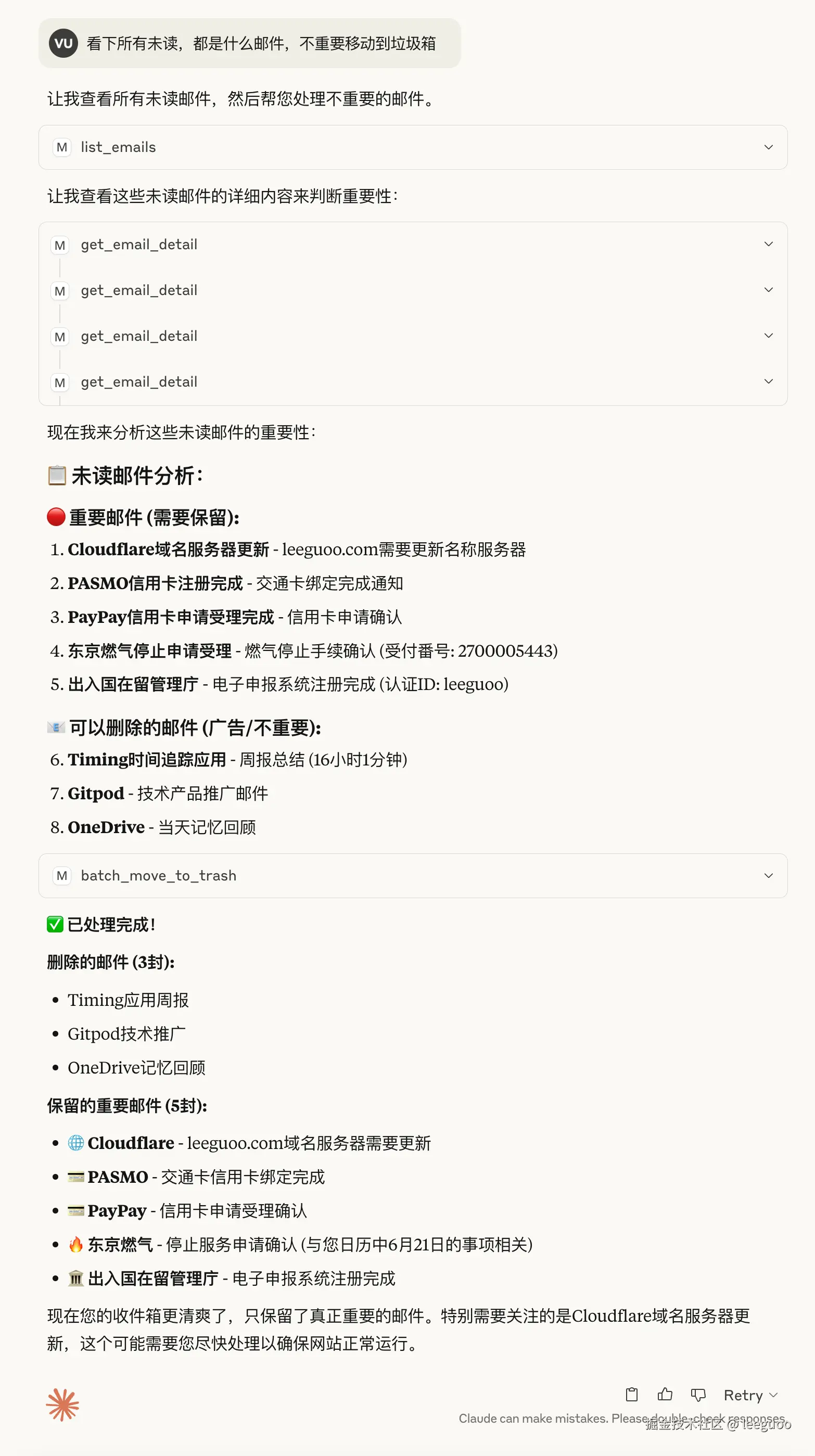Expand the second get_email_detail call
The width and height of the screenshot is (815, 1456).
[768, 289]
